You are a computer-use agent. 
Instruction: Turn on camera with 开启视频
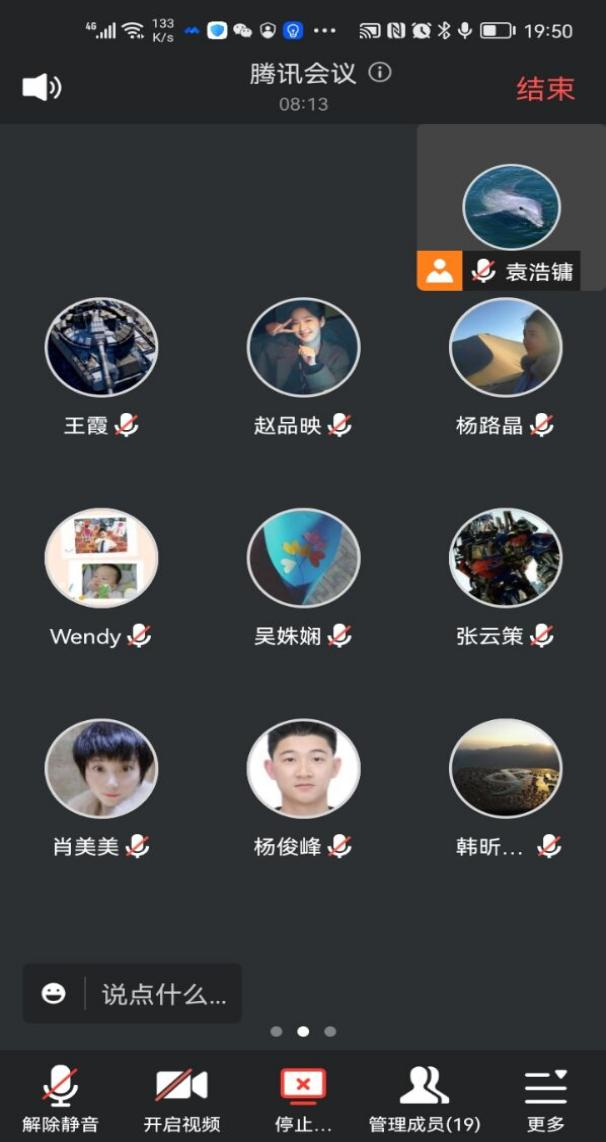click(181, 1098)
